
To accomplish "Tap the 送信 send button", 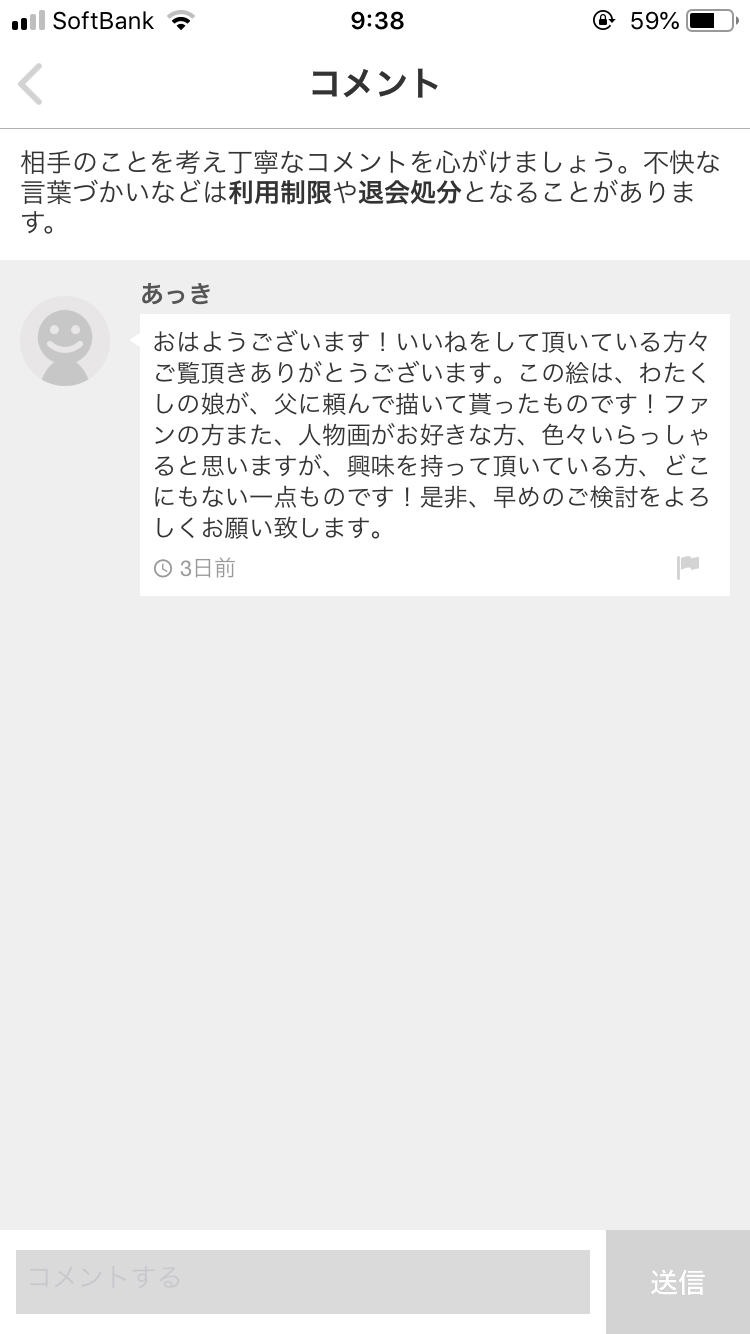I will pyautogui.click(x=678, y=1282).
